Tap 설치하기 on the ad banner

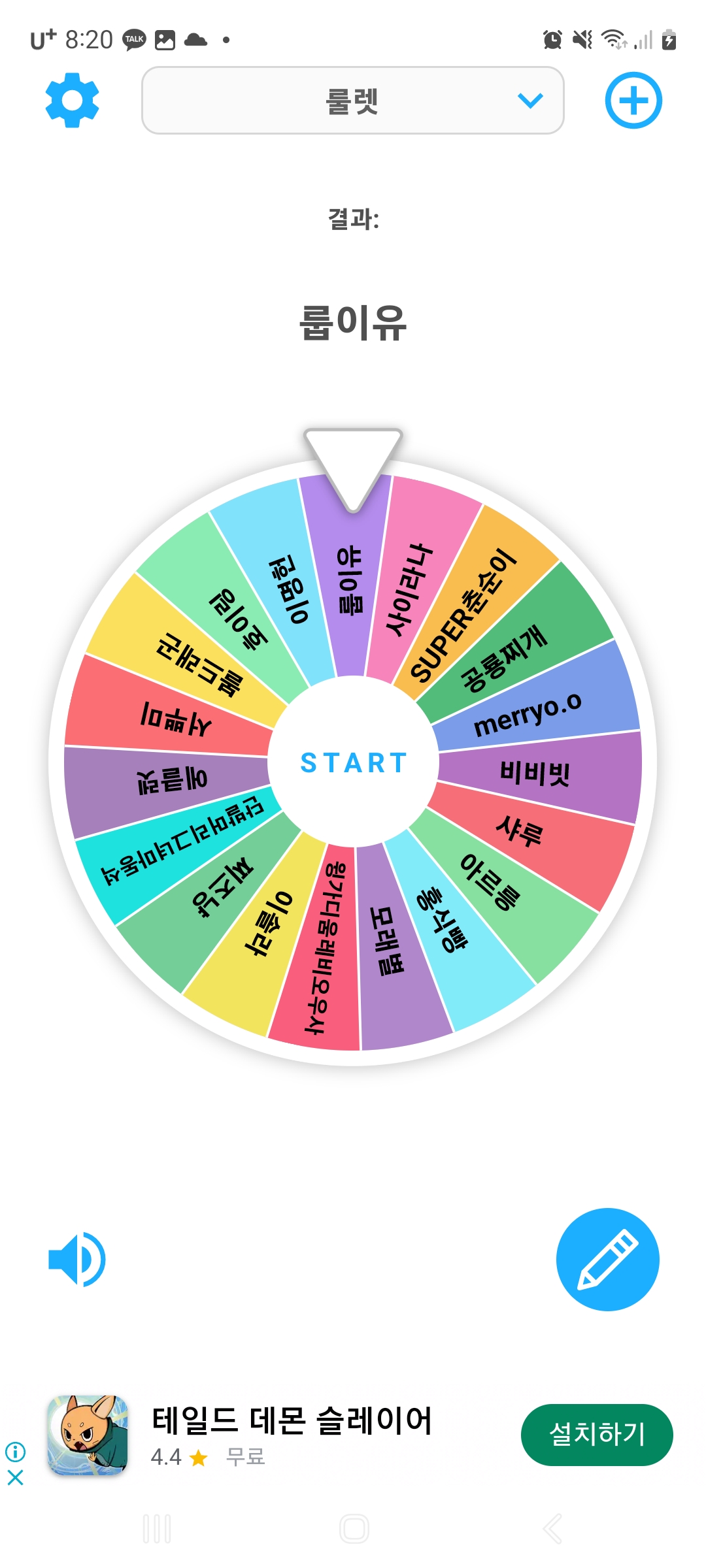pyautogui.click(x=597, y=1435)
